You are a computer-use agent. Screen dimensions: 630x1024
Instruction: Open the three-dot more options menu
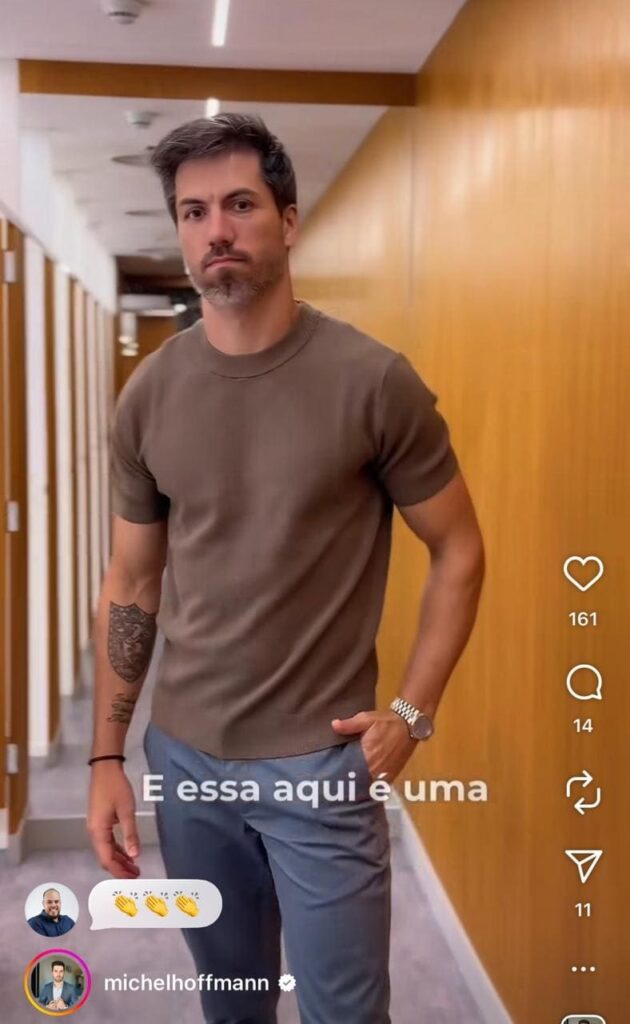tap(583, 969)
